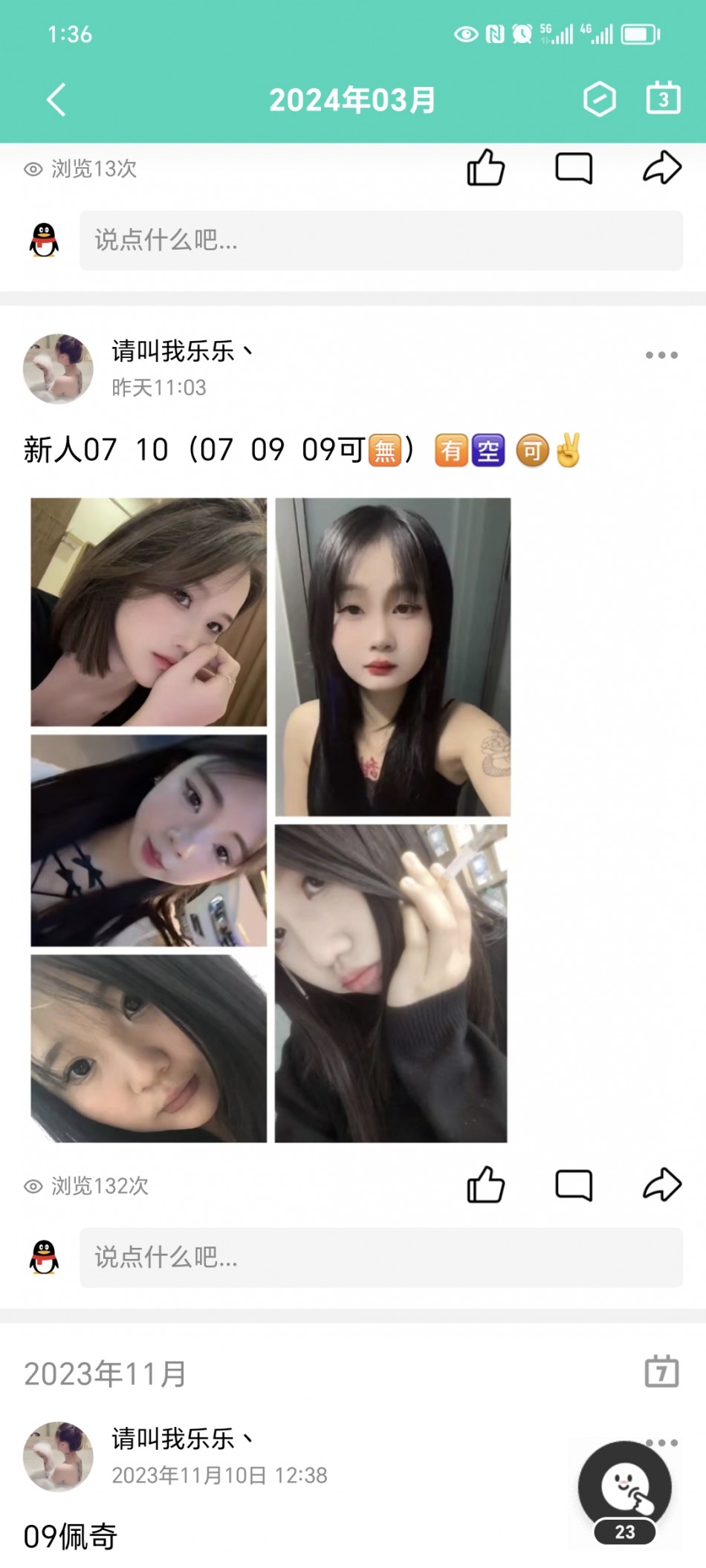Open the first photo with short brown hair

pos(149,611)
